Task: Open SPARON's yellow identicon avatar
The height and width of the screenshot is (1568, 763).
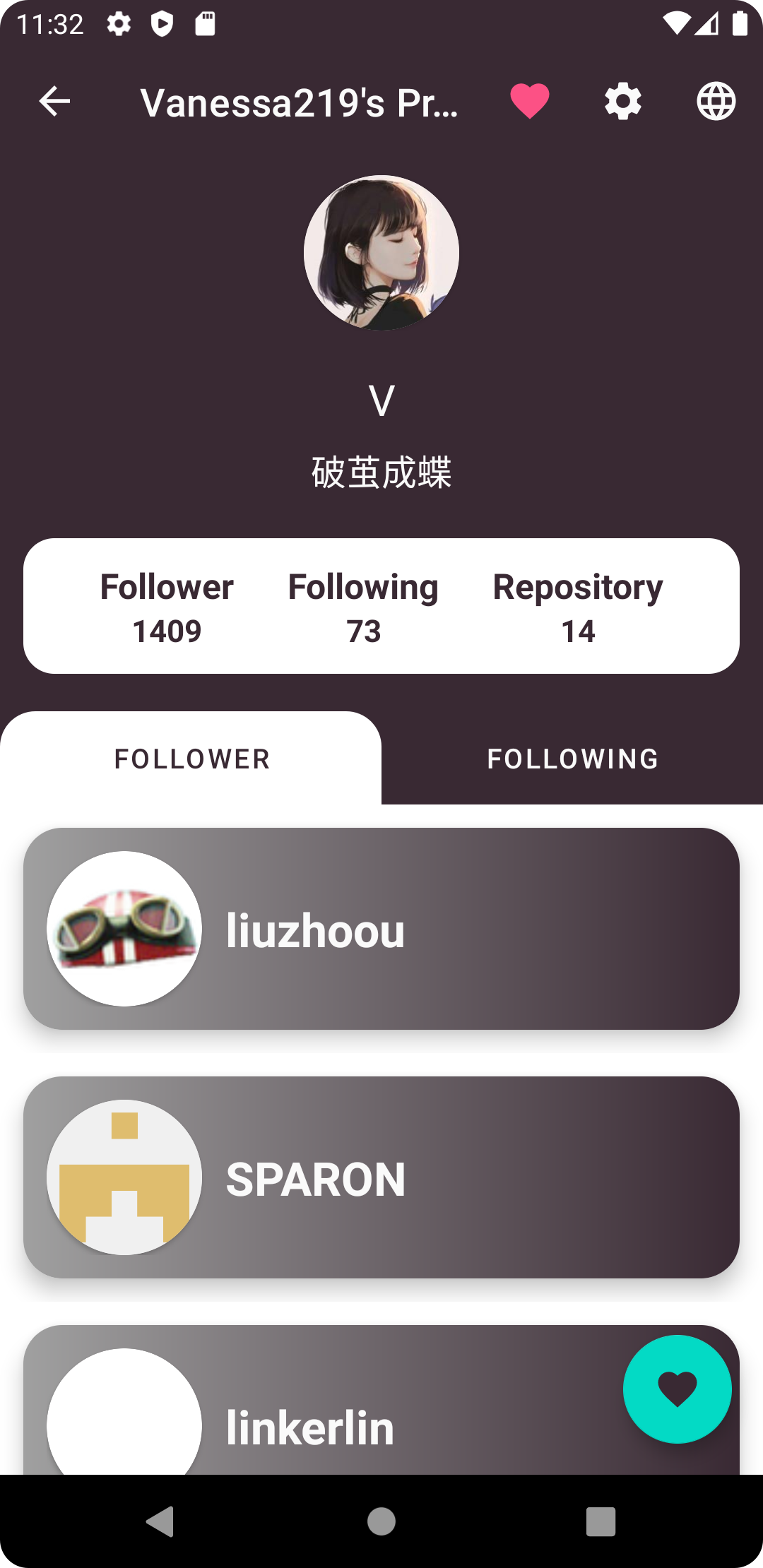Action: [x=124, y=1176]
